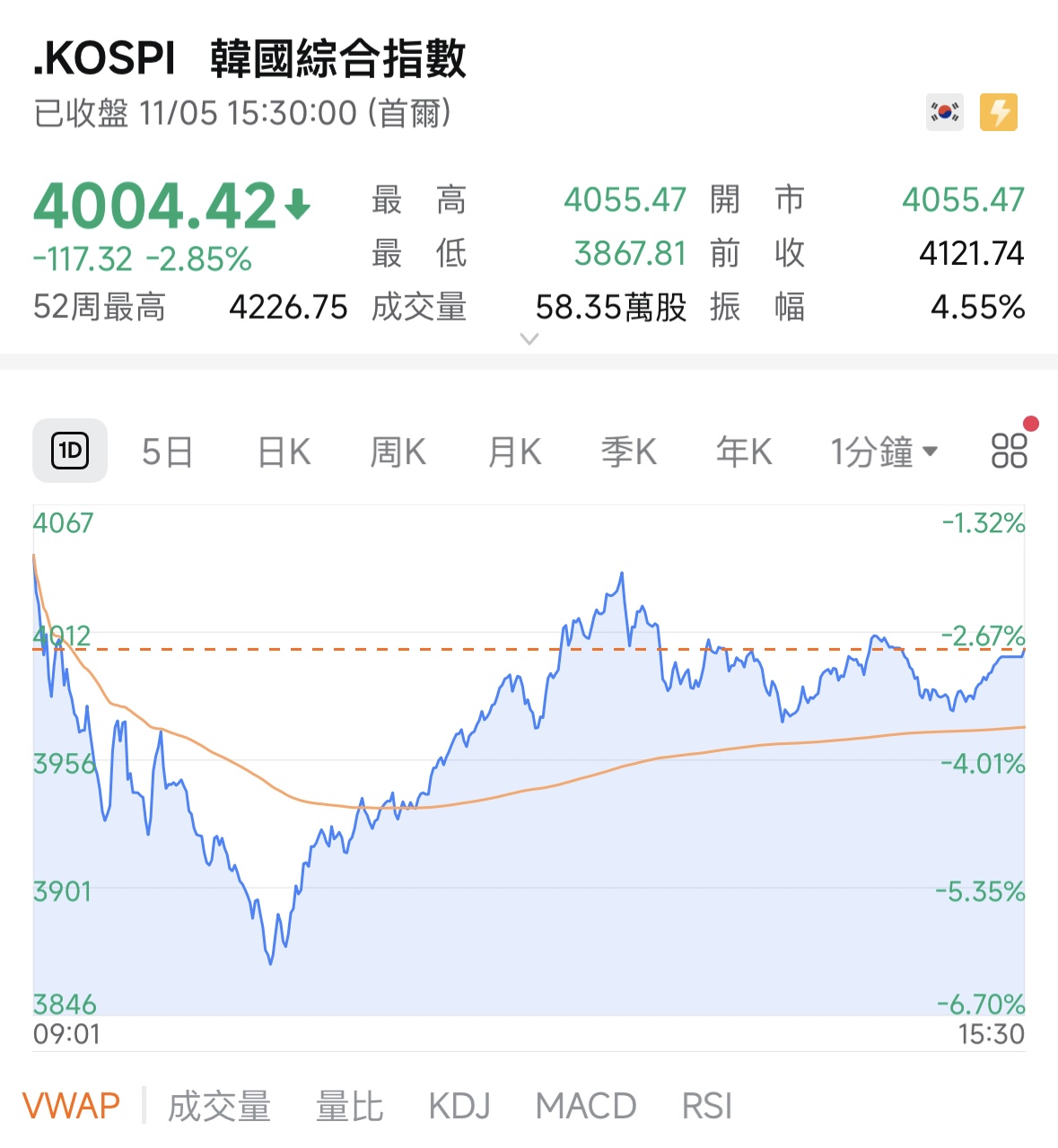The height and width of the screenshot is (1148, 1058).
Task: Choose the KDJ indicator
Action: pos(459,1106)
